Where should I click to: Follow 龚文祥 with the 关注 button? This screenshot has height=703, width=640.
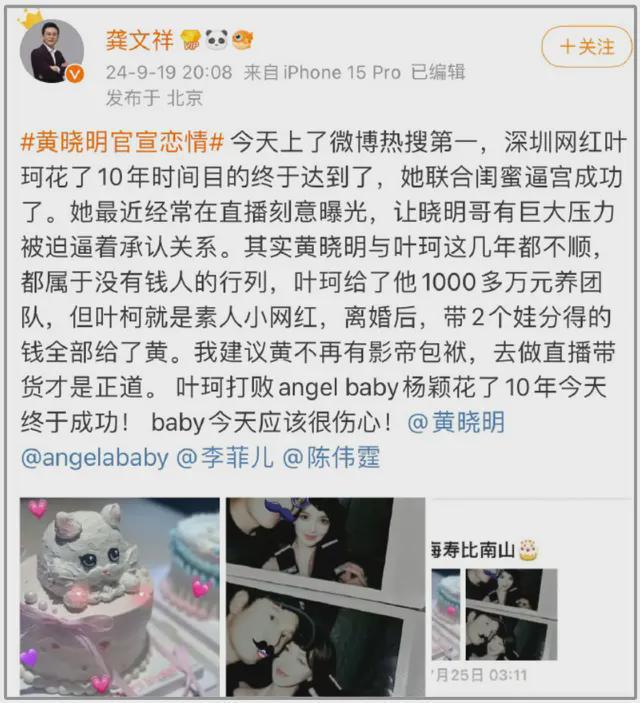point(587,46)
